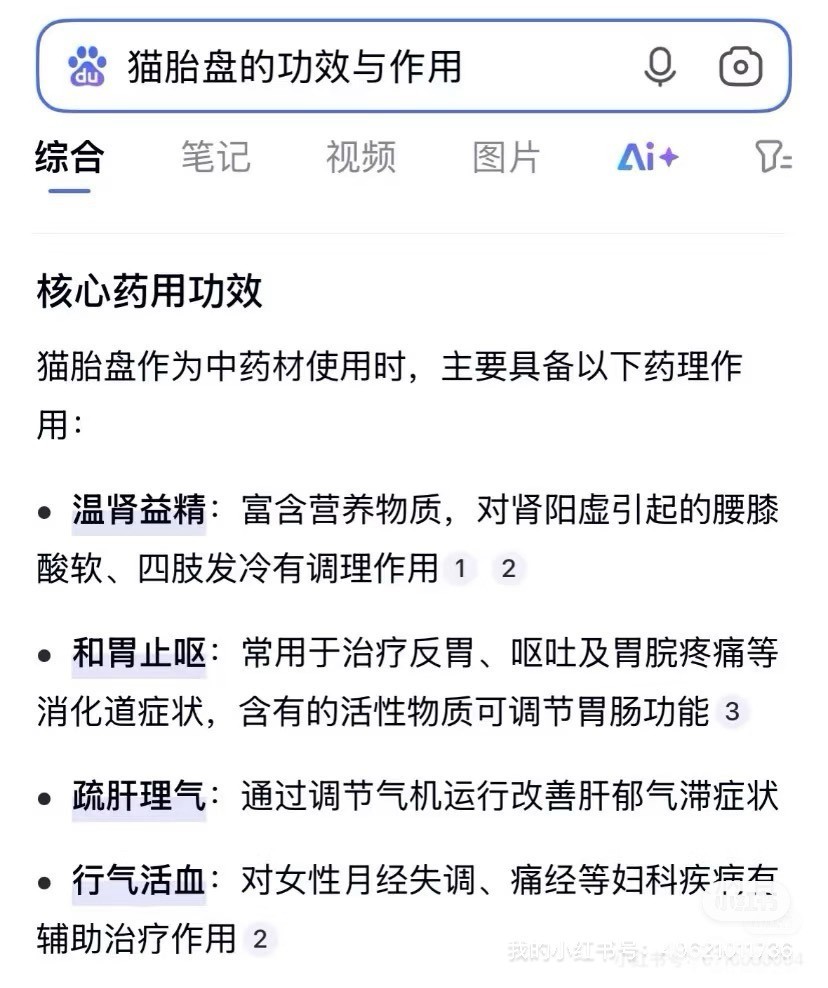Switch to the 图片 tab
This screenshot has width=828, height=988.
click(506, 158)
